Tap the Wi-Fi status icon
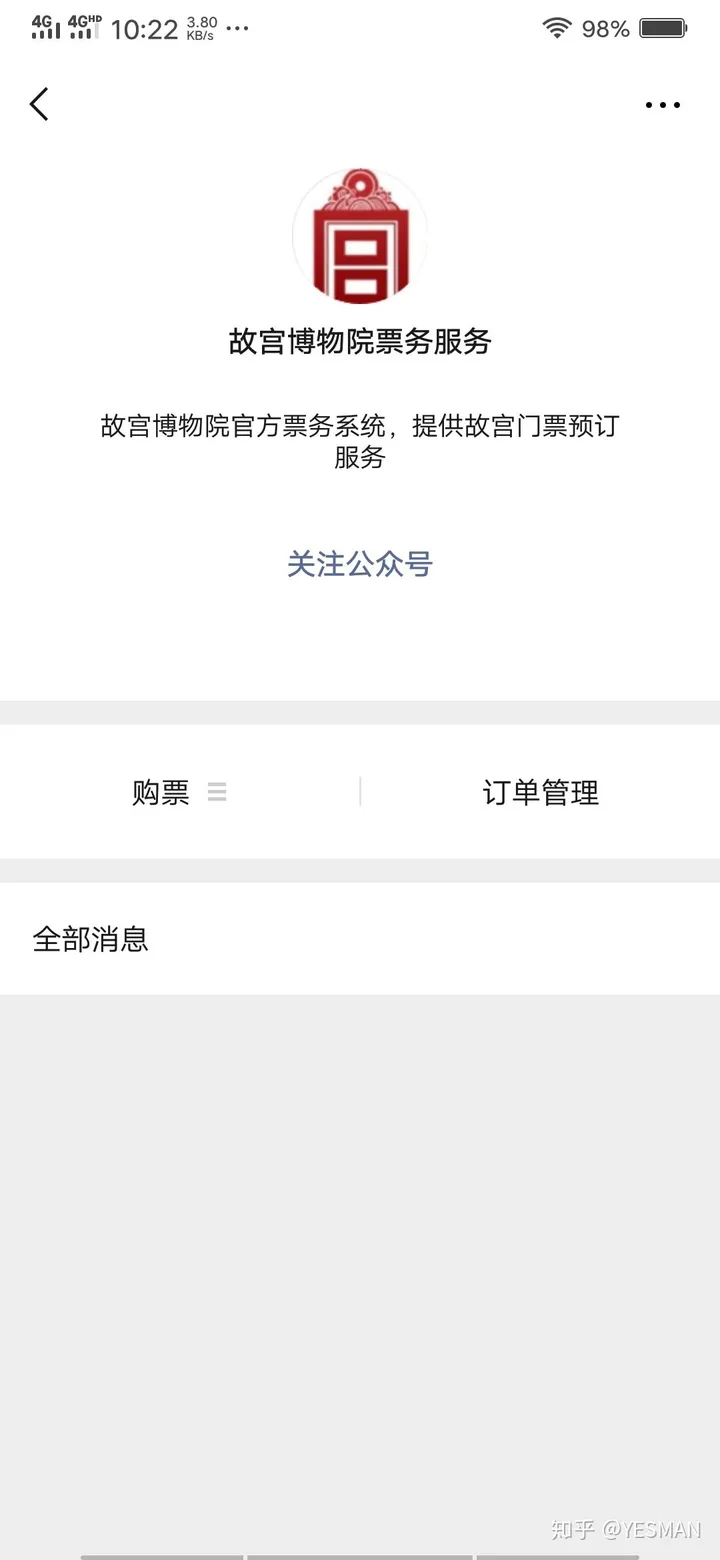 (x=557, y=28)
